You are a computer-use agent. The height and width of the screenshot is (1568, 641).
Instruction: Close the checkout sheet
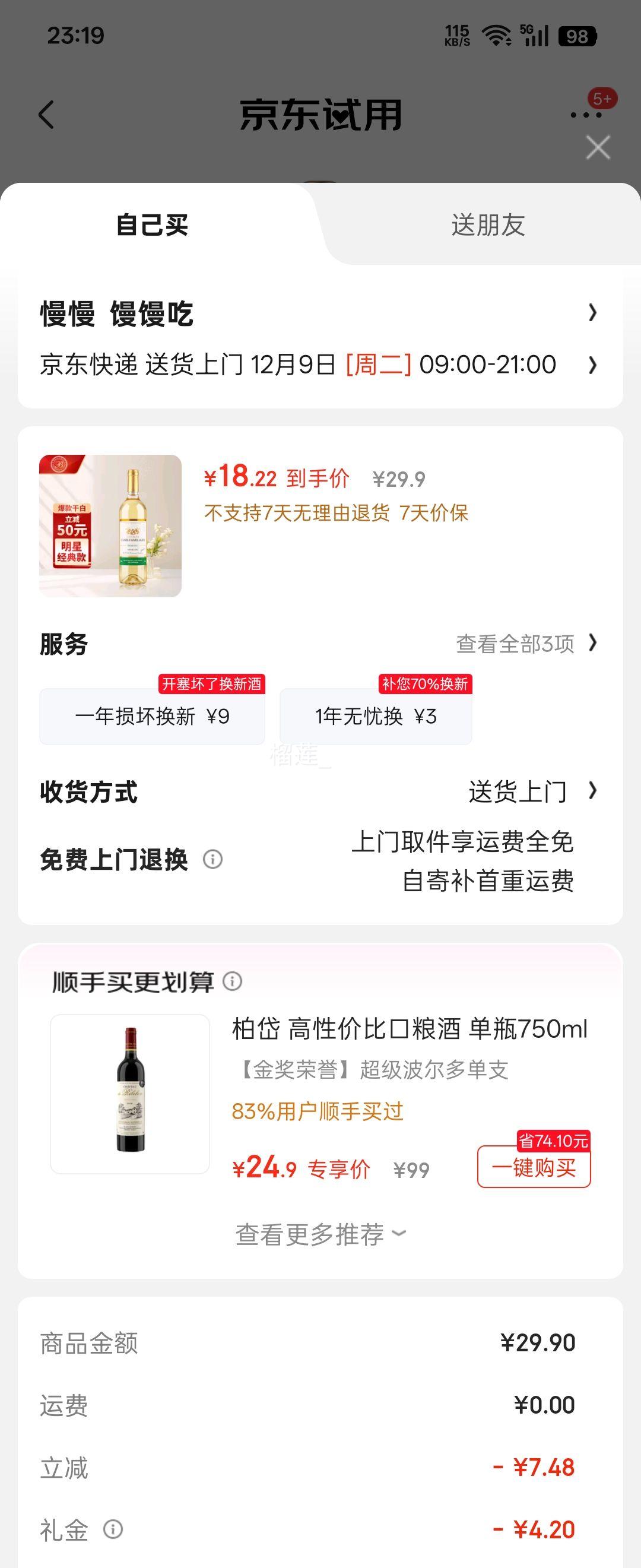(598, 148)
